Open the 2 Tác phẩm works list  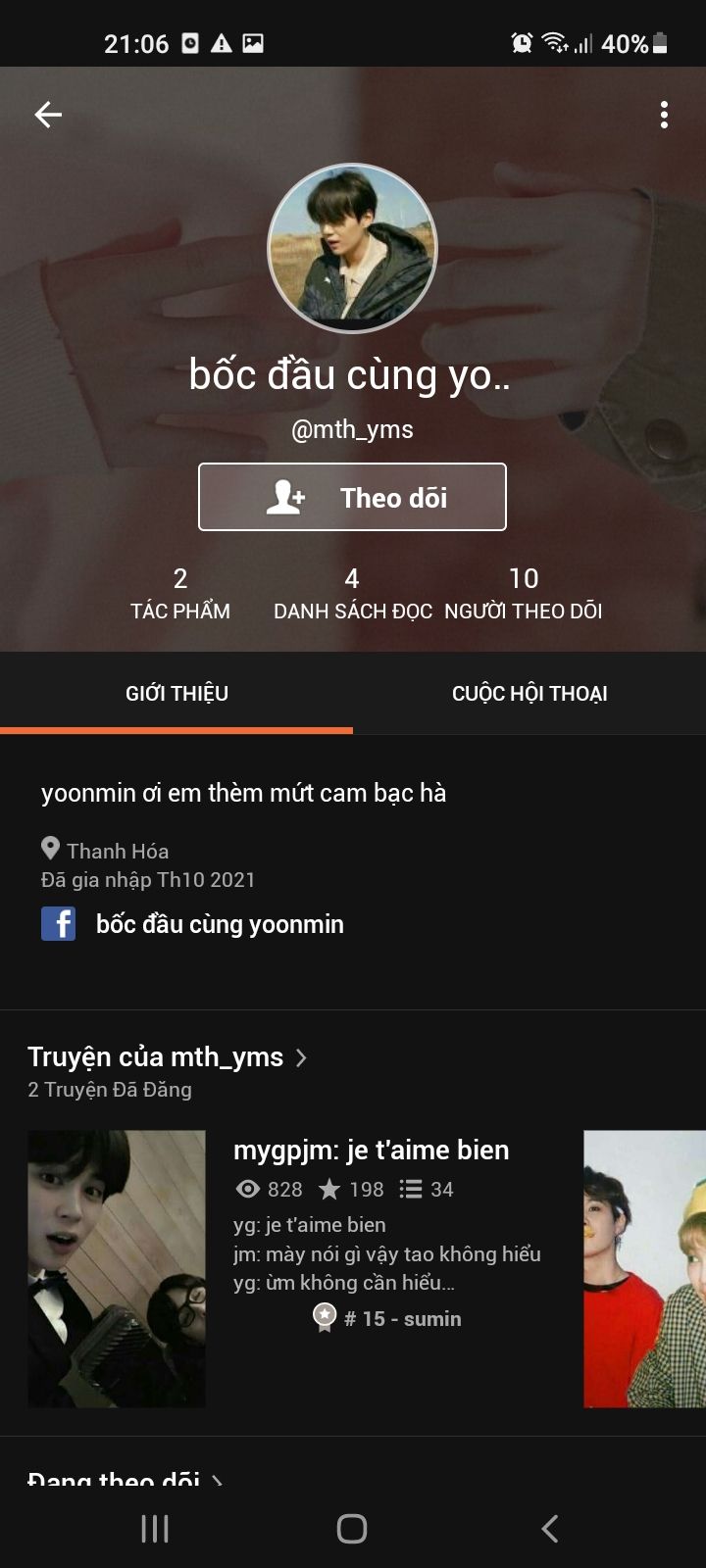[180, 594]
